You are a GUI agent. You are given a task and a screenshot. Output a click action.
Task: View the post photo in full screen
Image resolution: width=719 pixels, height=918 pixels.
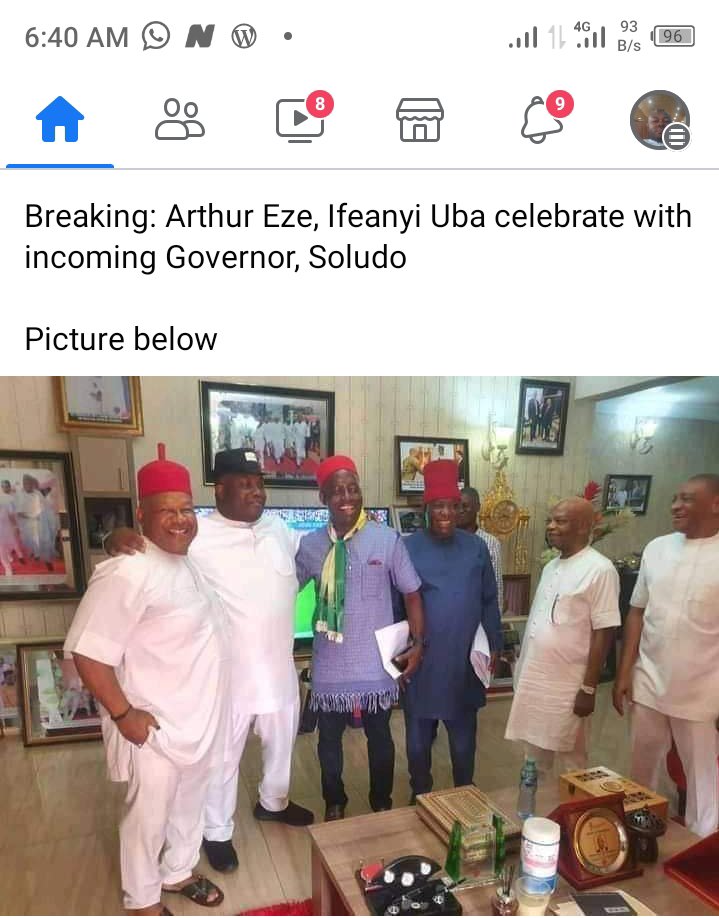click(x=360, y=645)
